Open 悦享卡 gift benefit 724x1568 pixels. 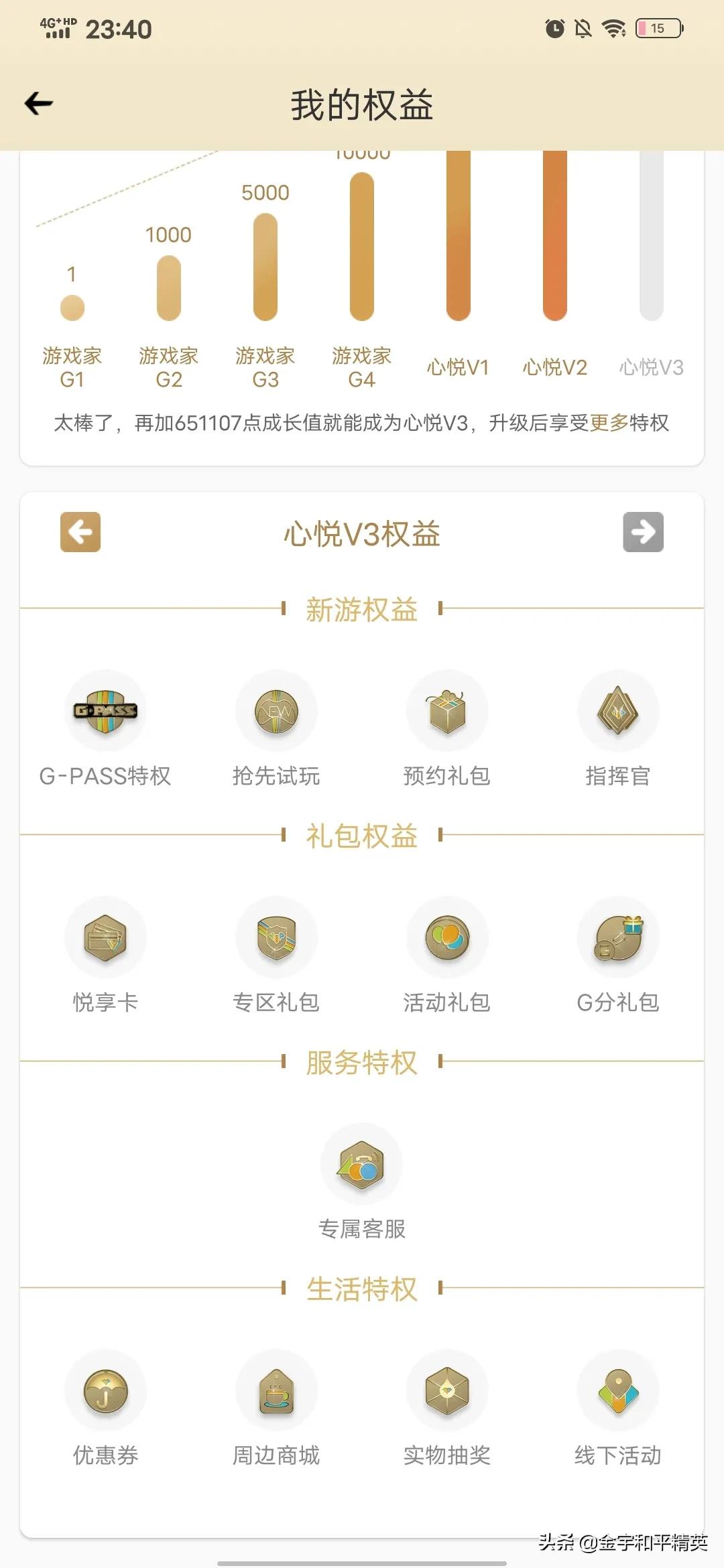(105, 938)
